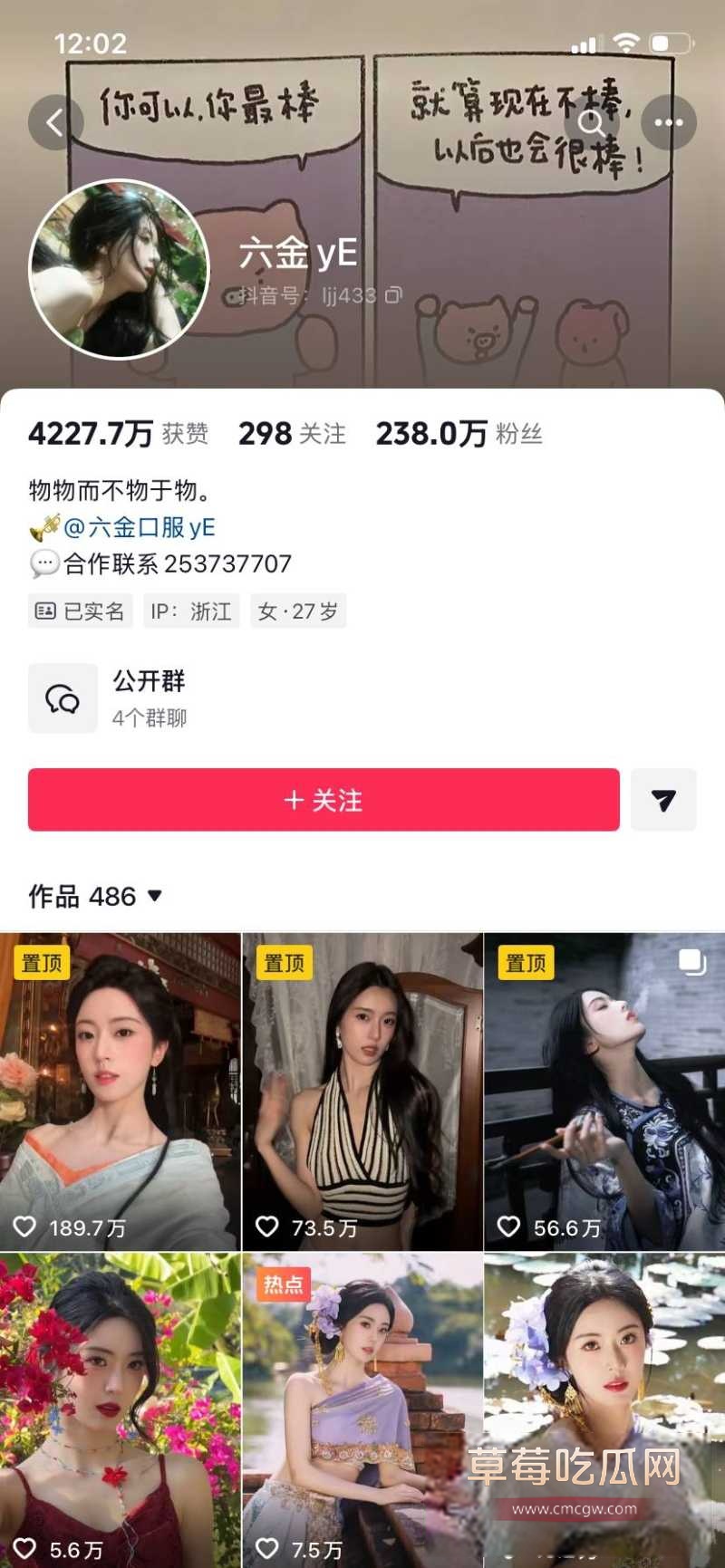Open the more options menu via ellipsis icon
The height and width of the screenshot is (1568, 725).
tap(669, 122)
